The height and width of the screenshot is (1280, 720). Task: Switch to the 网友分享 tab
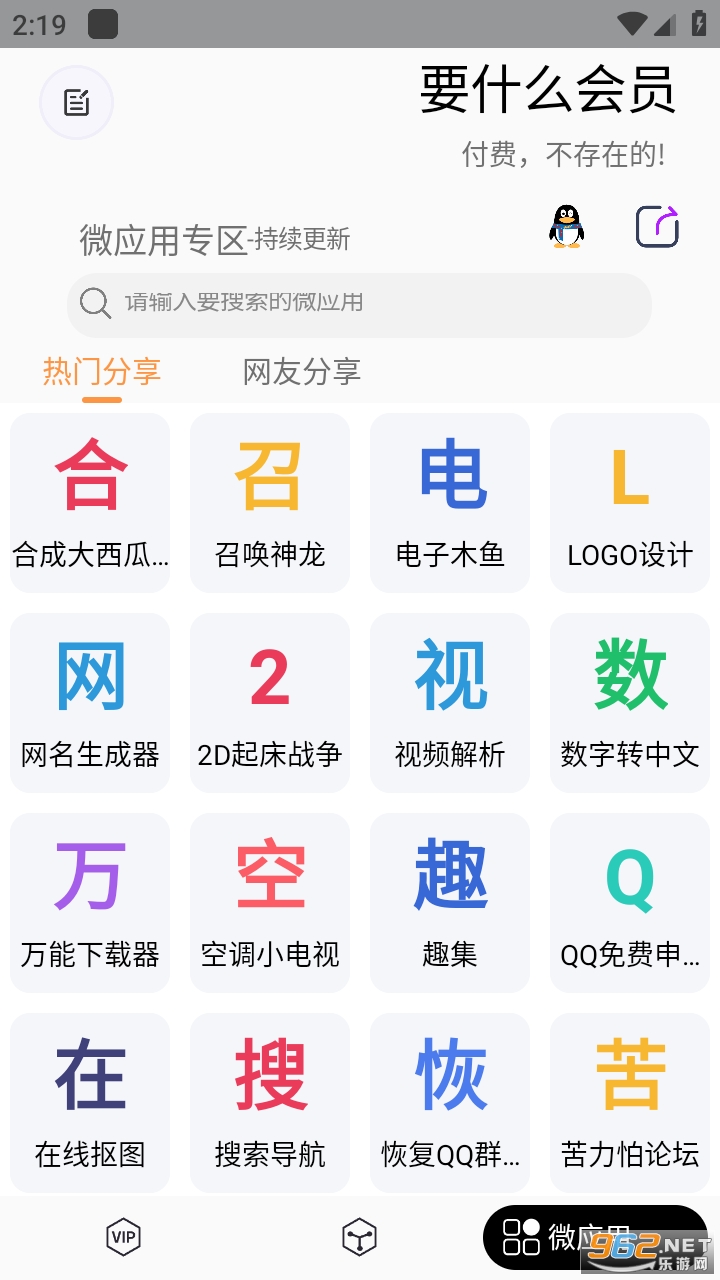tap(301, 372)
